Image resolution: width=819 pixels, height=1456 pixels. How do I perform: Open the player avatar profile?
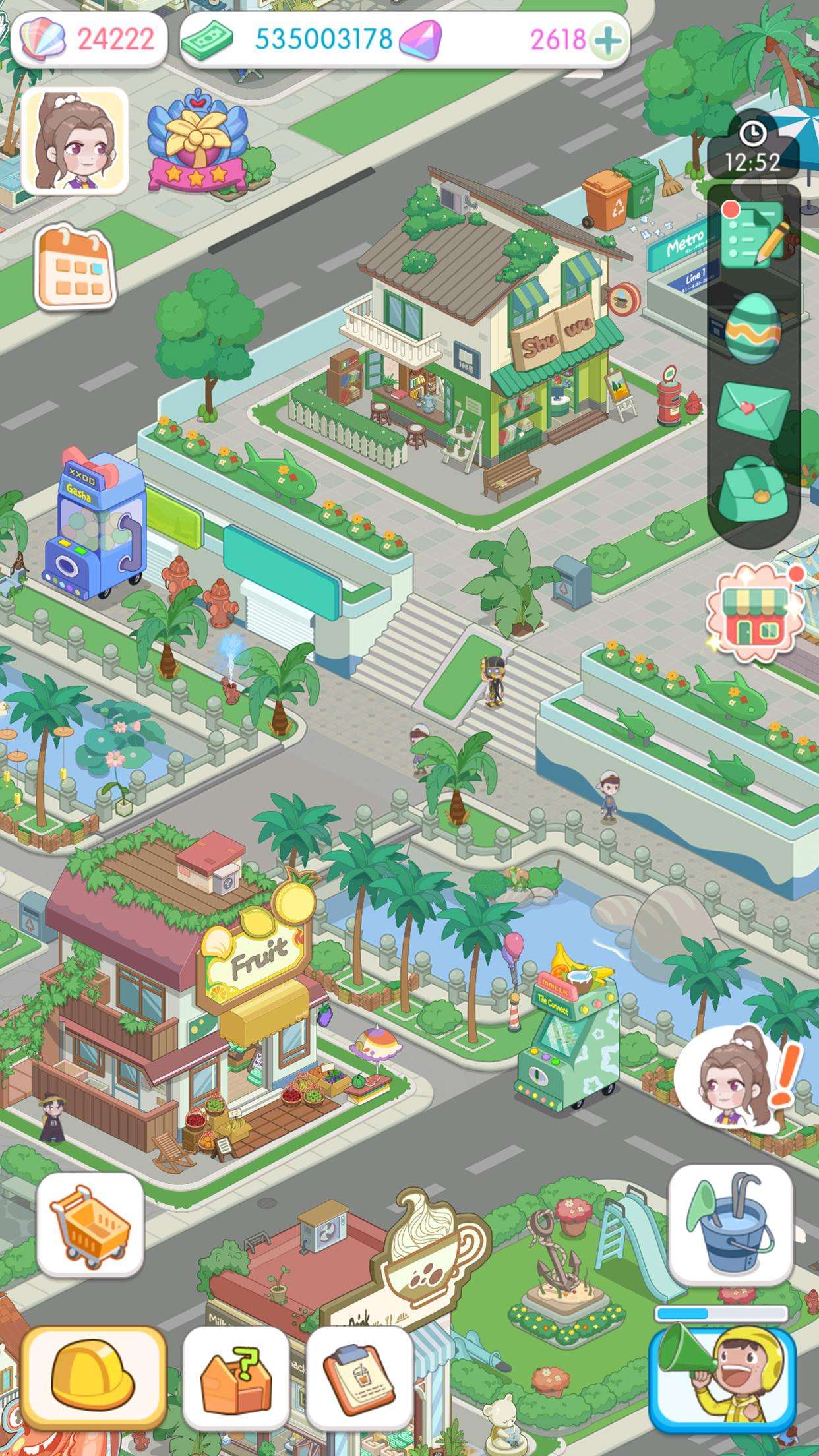click(x=75, y=140)
